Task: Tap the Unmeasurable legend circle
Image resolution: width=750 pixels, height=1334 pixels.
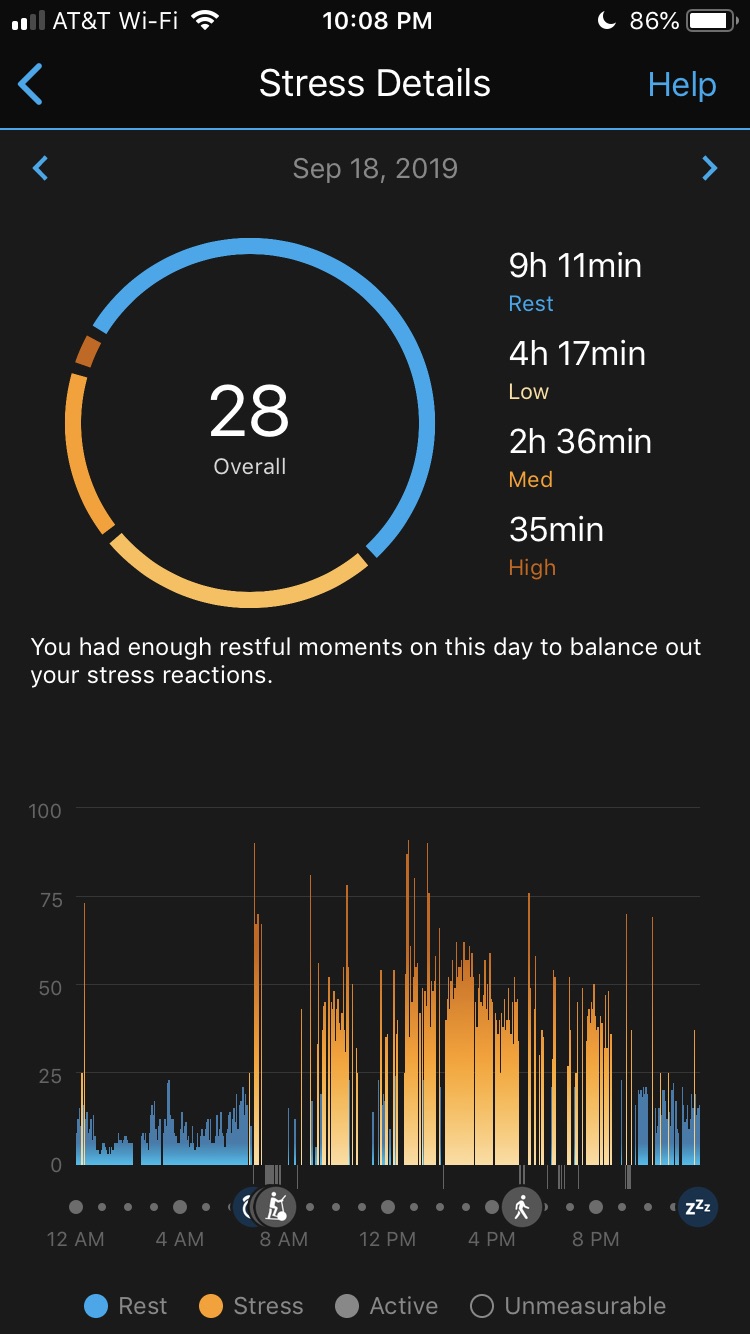Action: click(483, 1305)
